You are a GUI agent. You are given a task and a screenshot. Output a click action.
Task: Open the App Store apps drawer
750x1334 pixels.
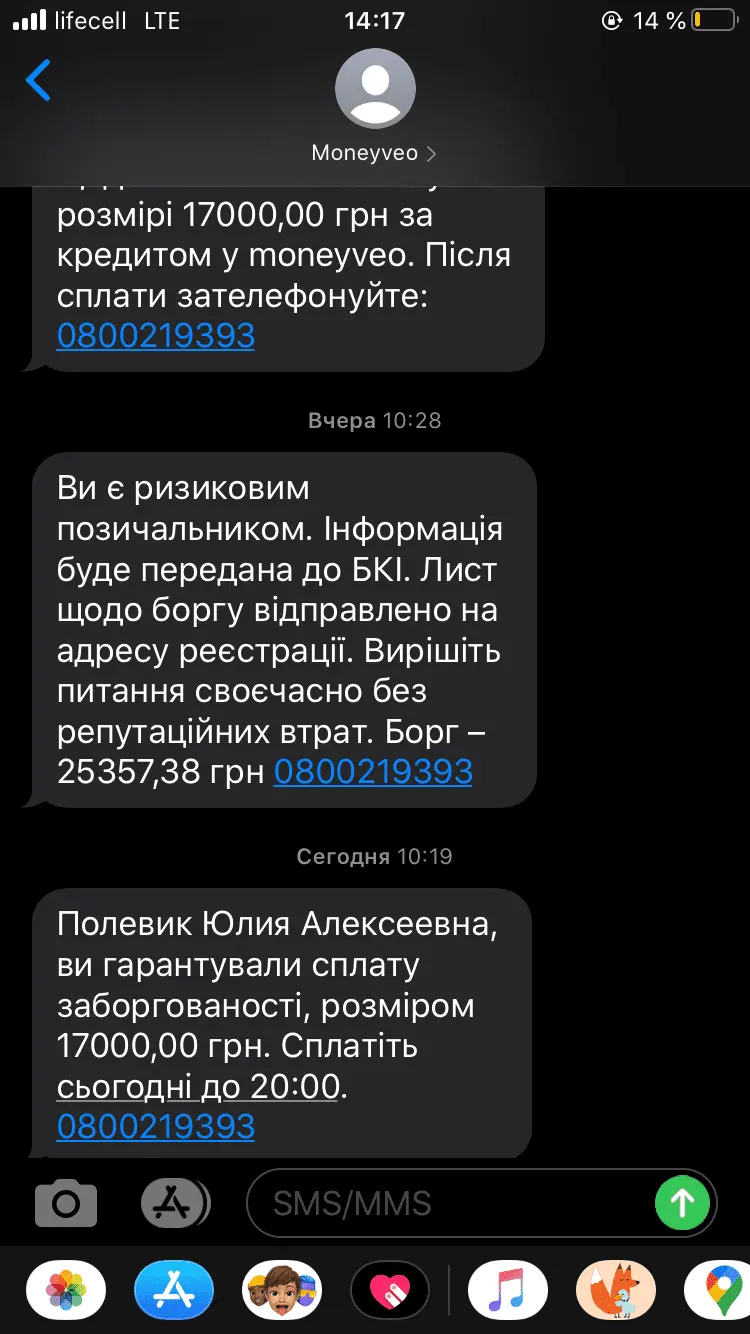pyautogui.click(x=174, y=1203)
